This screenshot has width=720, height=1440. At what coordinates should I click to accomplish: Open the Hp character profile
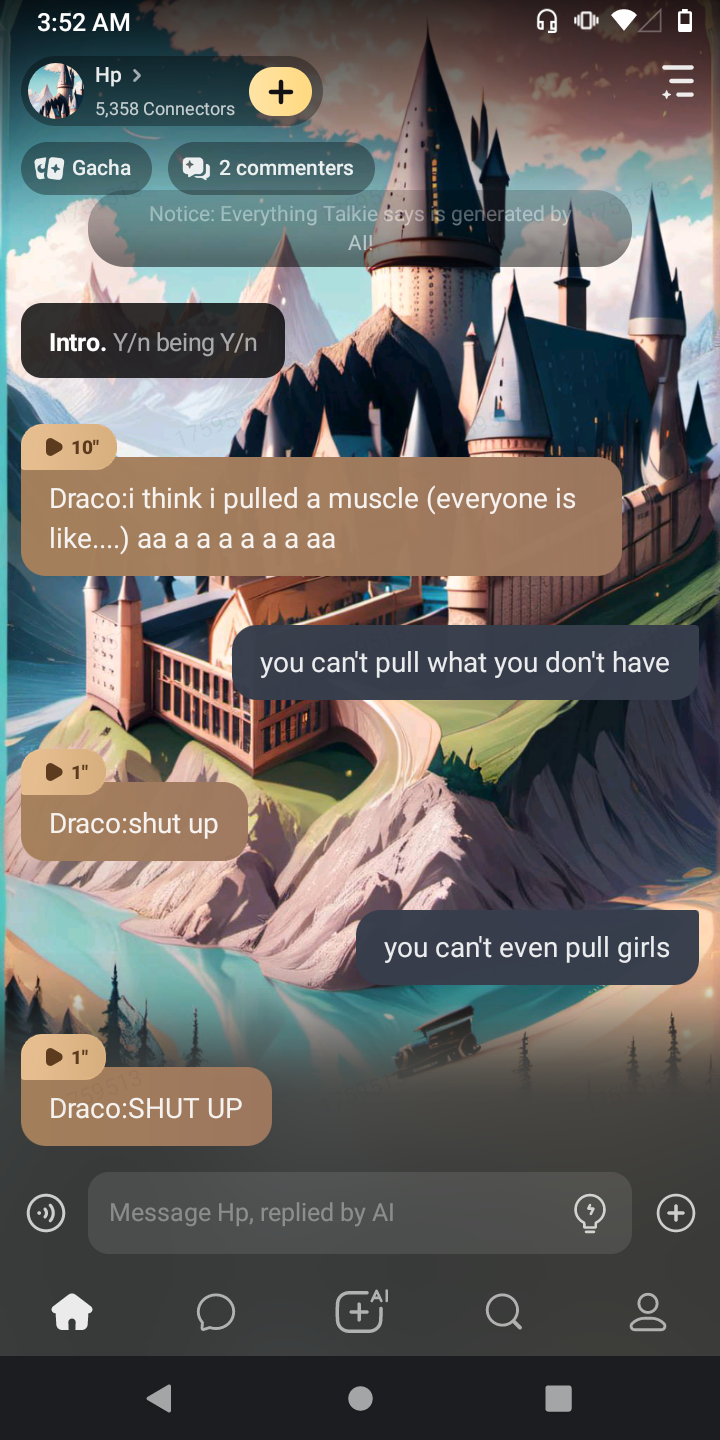(x=130, y=91)
